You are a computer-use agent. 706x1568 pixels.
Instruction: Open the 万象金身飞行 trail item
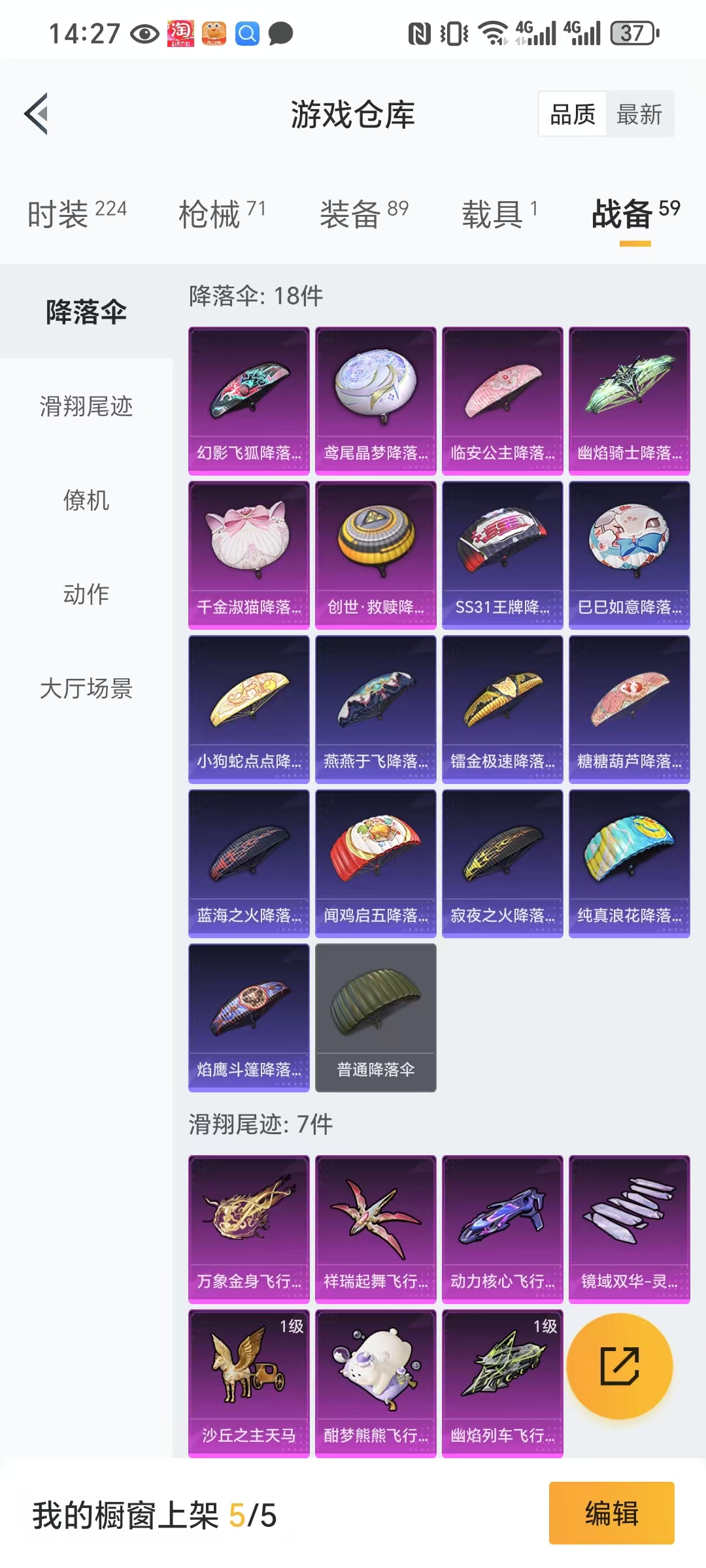[248, 1229]
